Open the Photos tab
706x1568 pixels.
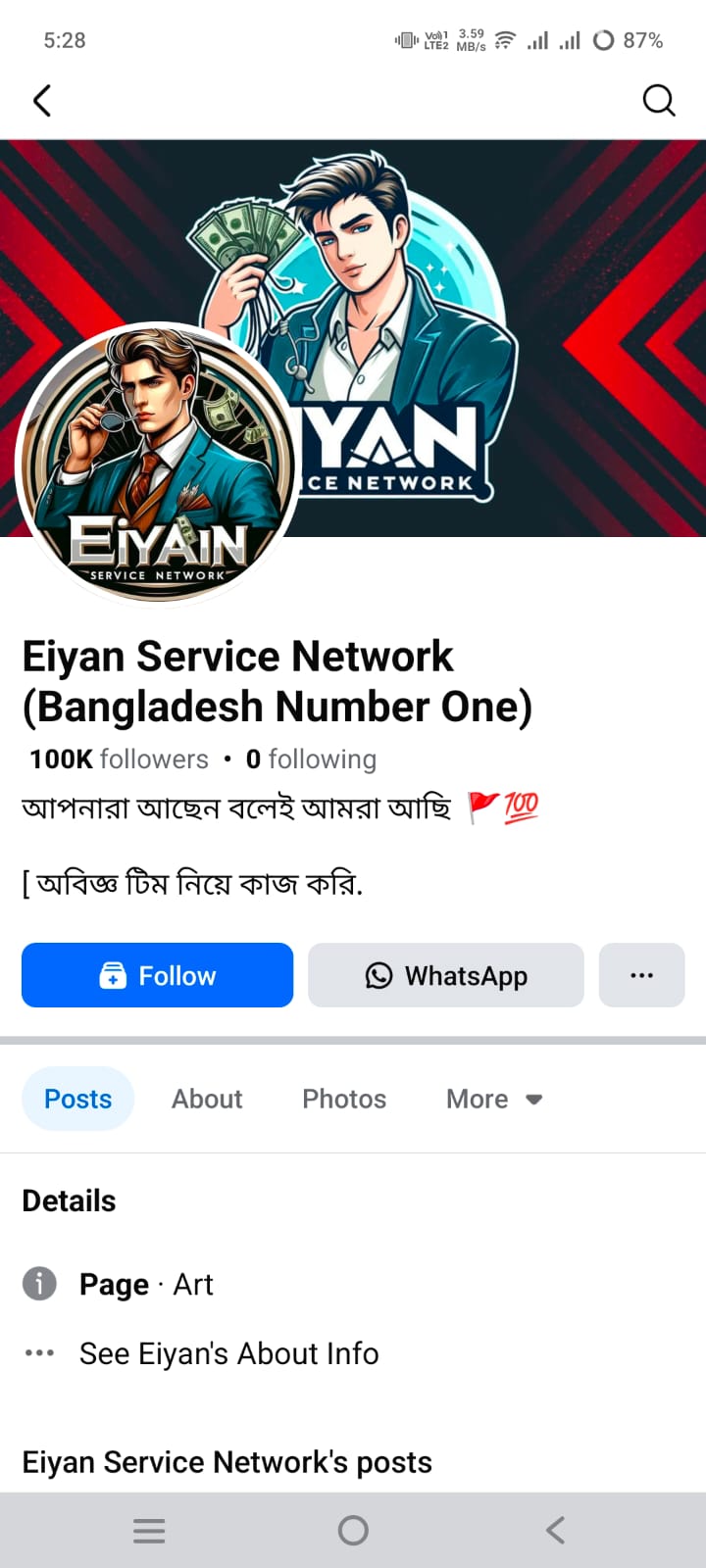[x=344, y=1099]
